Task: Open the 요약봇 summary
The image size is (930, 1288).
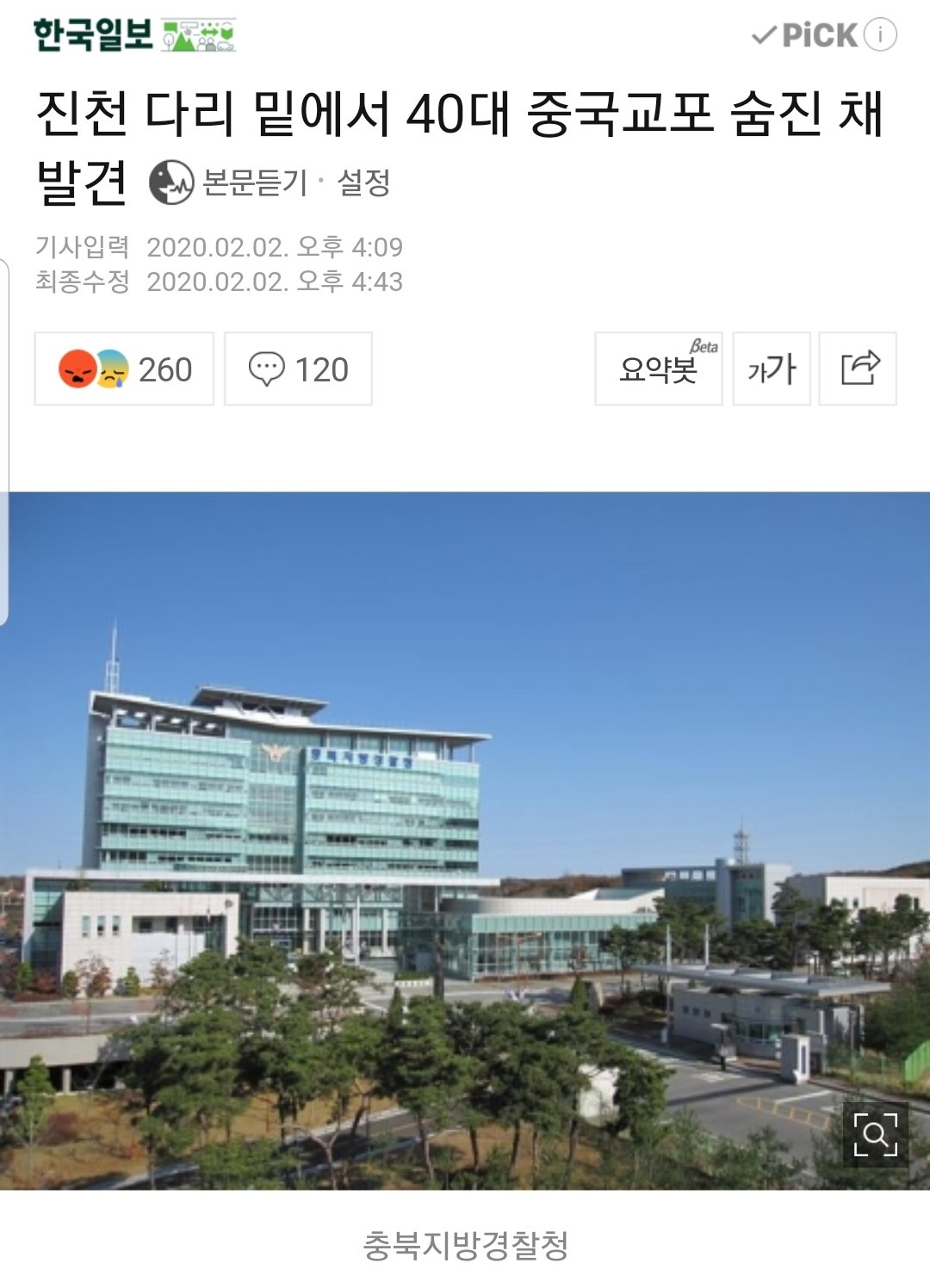Action: (x=659, y=369)
